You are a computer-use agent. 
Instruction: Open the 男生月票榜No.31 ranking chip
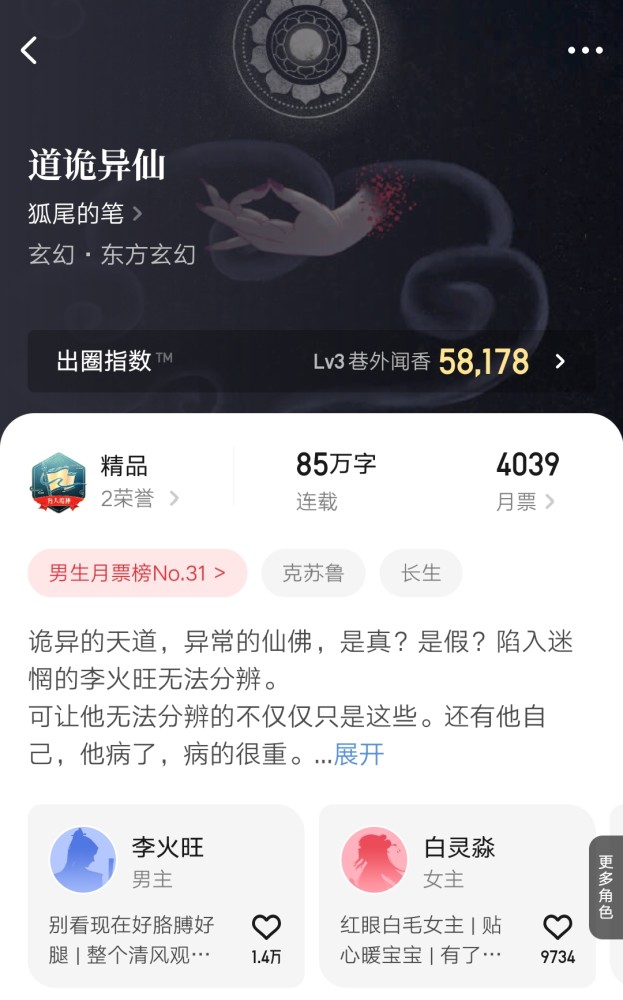point(137,573)
